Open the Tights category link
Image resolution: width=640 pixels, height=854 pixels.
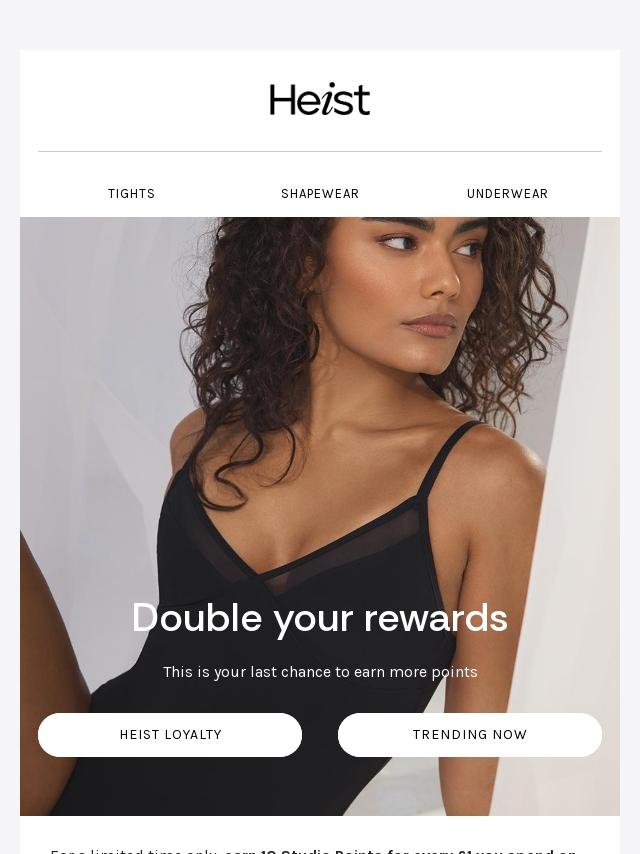[x=131, y=194]
